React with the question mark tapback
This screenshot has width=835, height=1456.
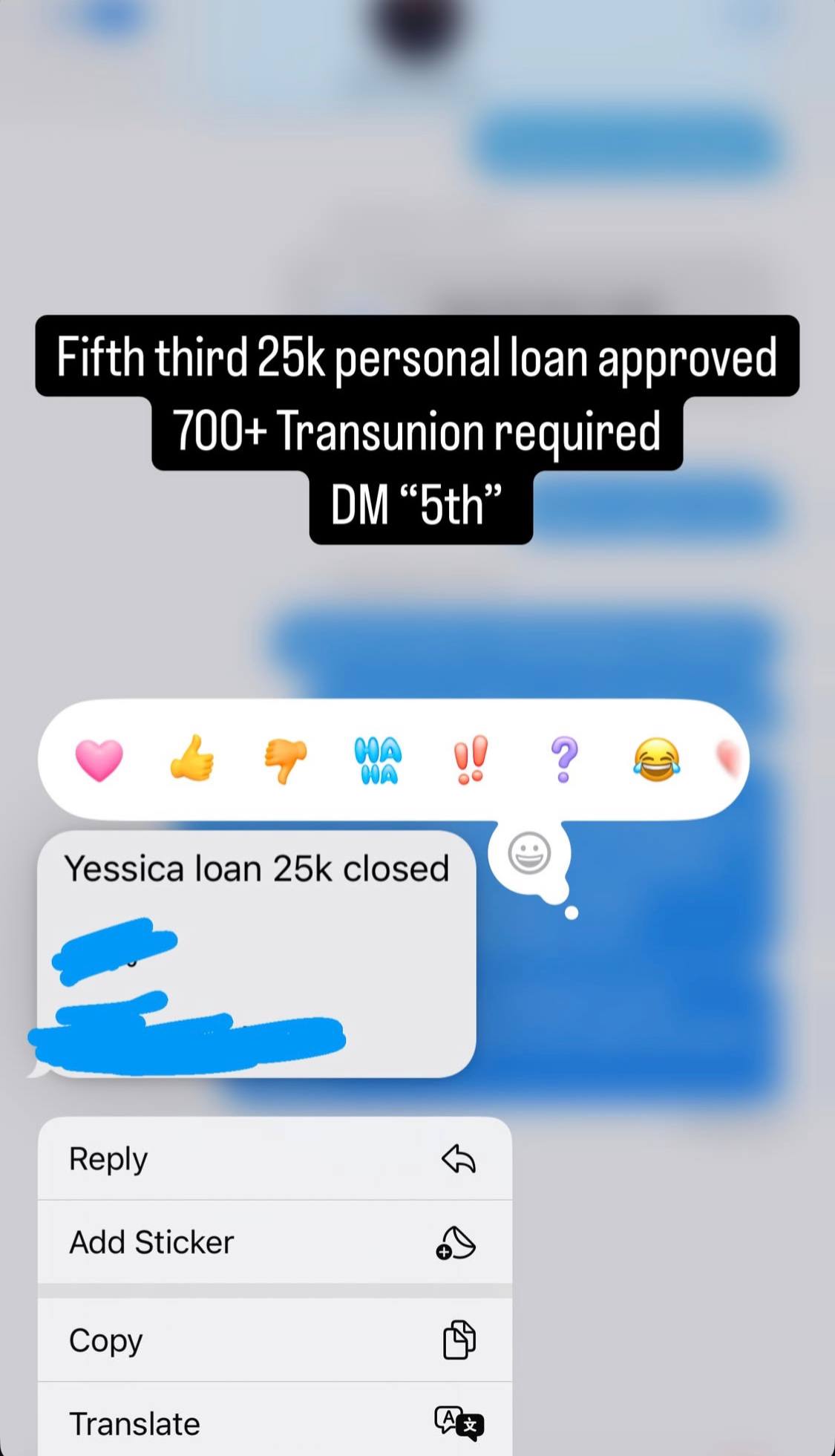[x=563, y=759]
